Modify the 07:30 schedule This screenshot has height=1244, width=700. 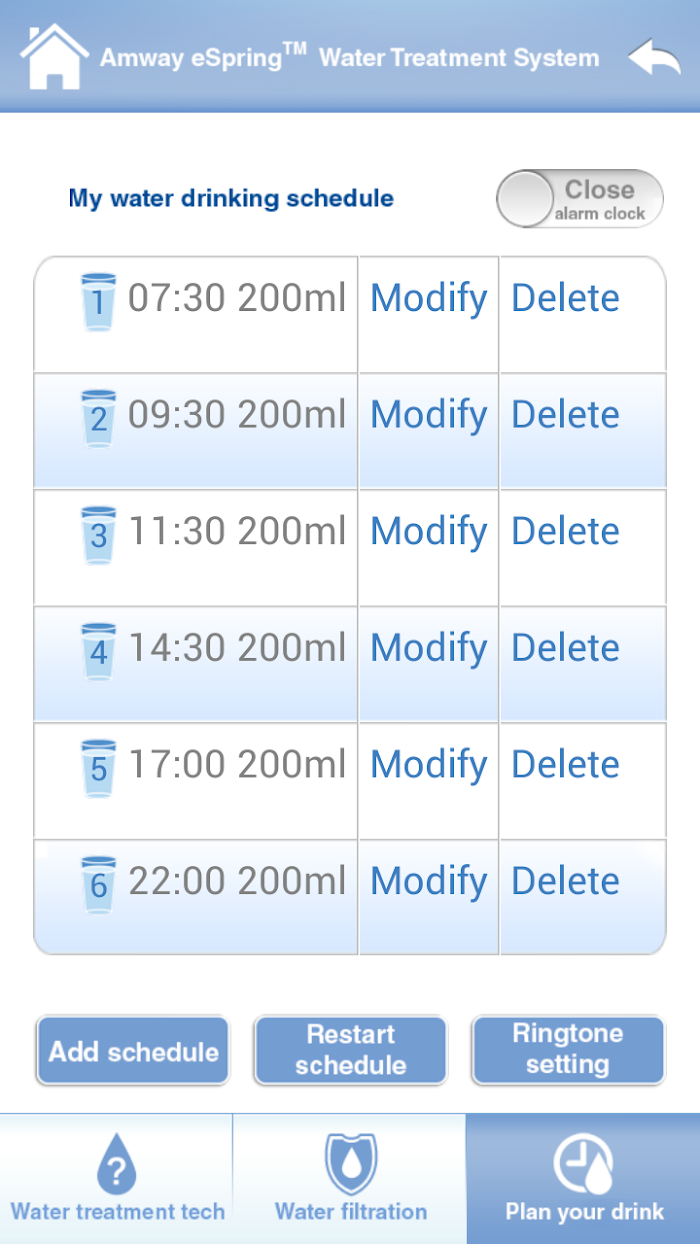[429, 298]
